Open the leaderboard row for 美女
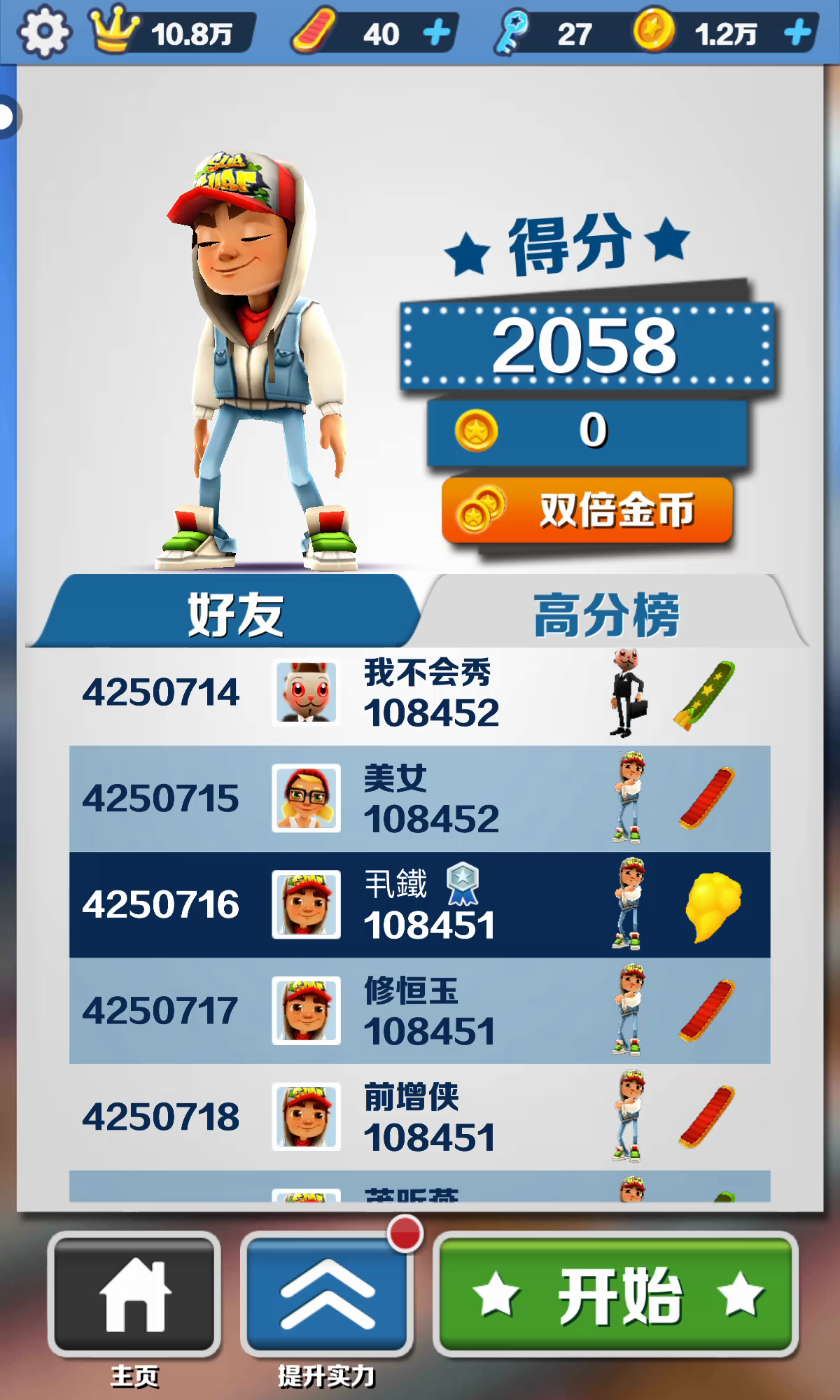This screenshot has height=1400, width=840. click(420, 799)
